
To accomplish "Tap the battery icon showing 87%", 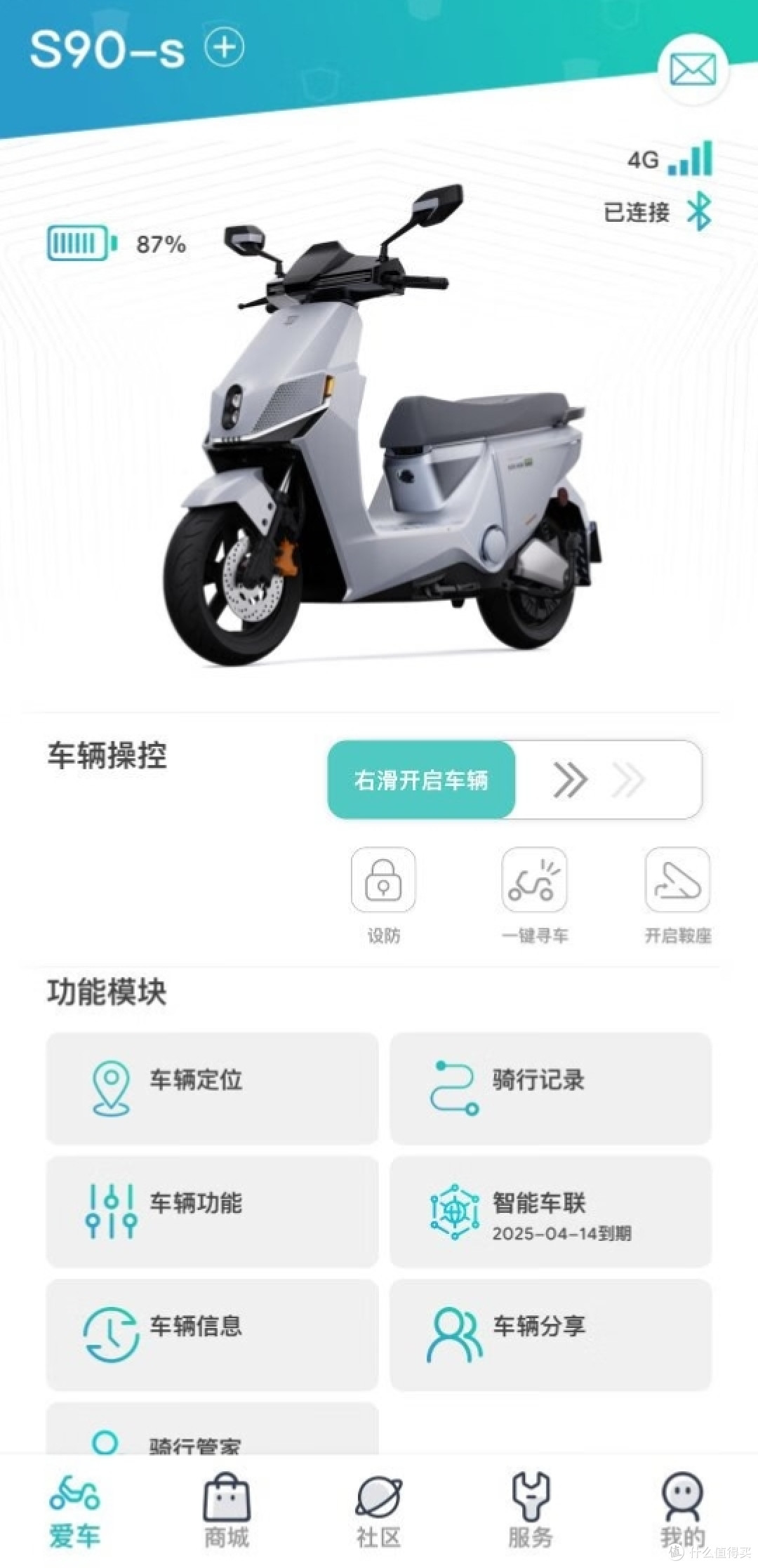I will click(79, 242).
